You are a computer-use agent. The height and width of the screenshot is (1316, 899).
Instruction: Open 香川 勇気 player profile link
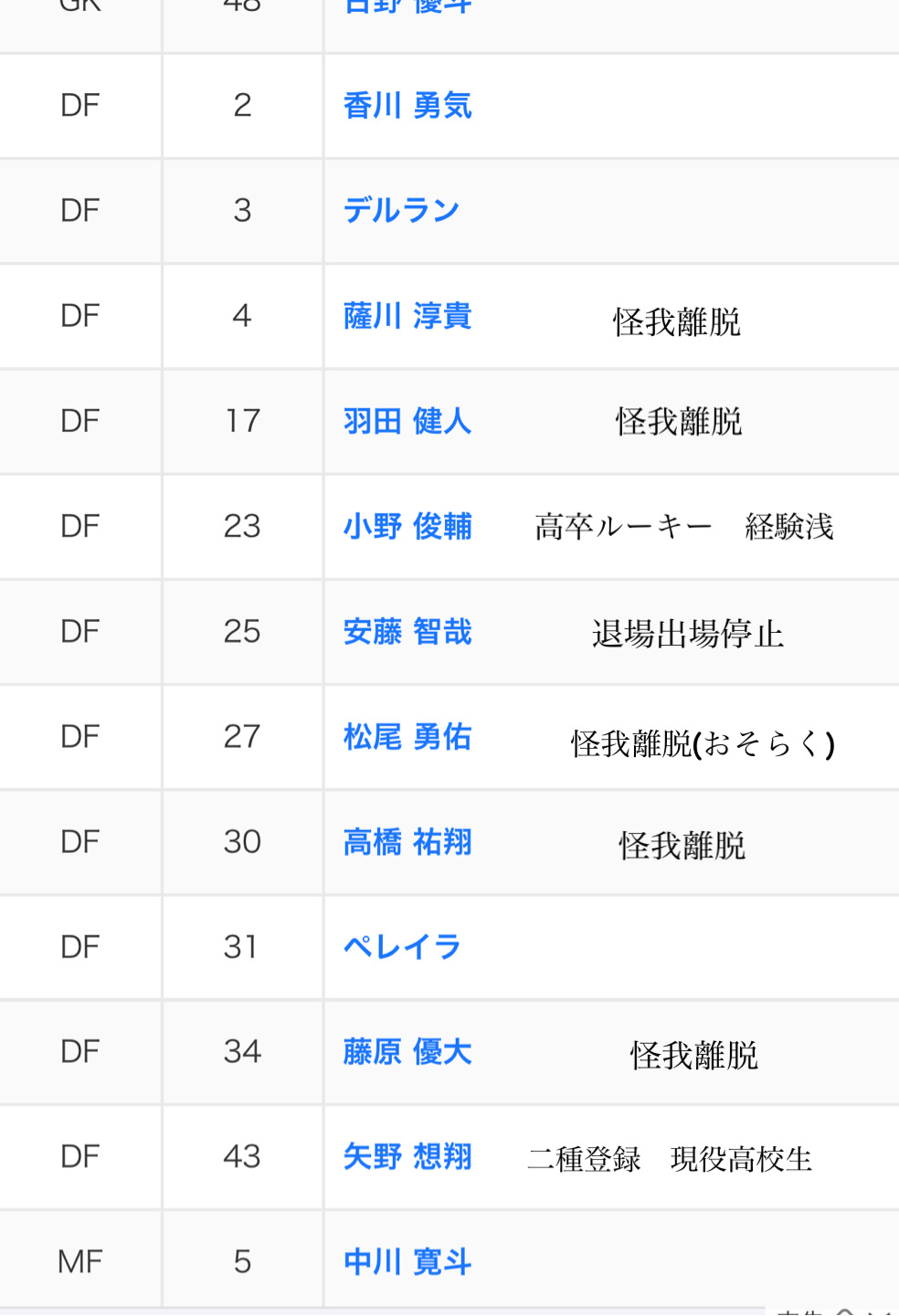tap(407, 106)
